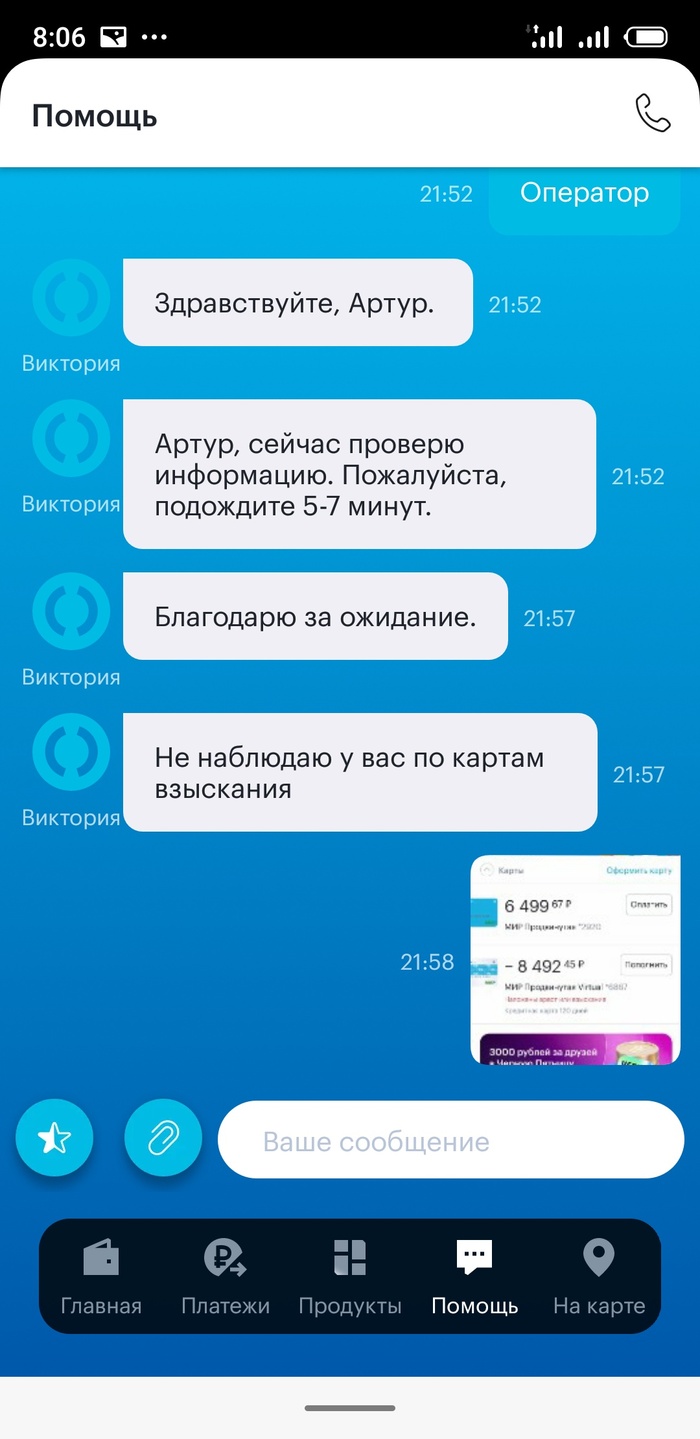Open the На карте tab
700x1439 pixels.
(599, 1277)
